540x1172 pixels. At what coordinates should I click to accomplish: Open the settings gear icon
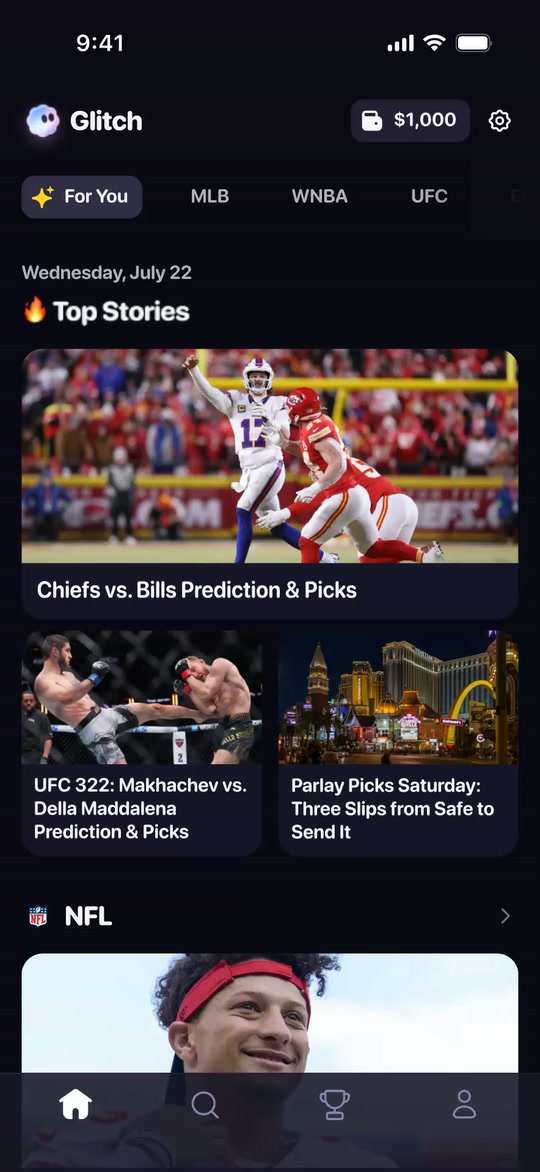(499, 120)
